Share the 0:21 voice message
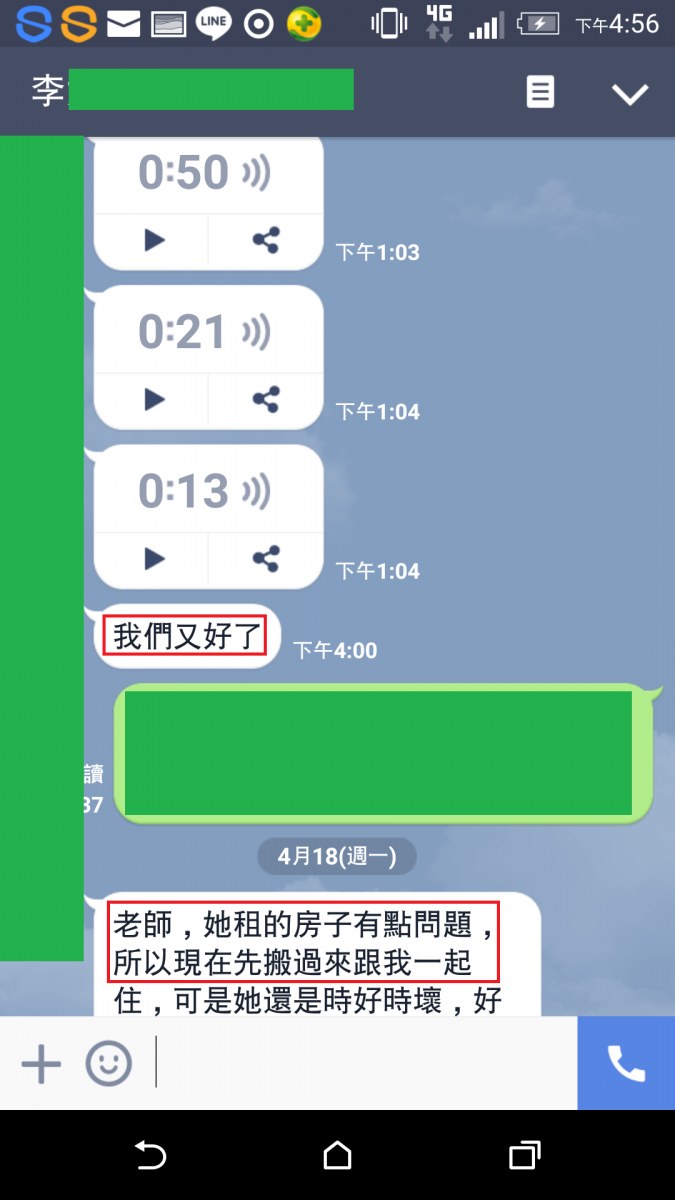Viewport: 675px width, 1200px height. pyautogui.click(x=265, y=400)
